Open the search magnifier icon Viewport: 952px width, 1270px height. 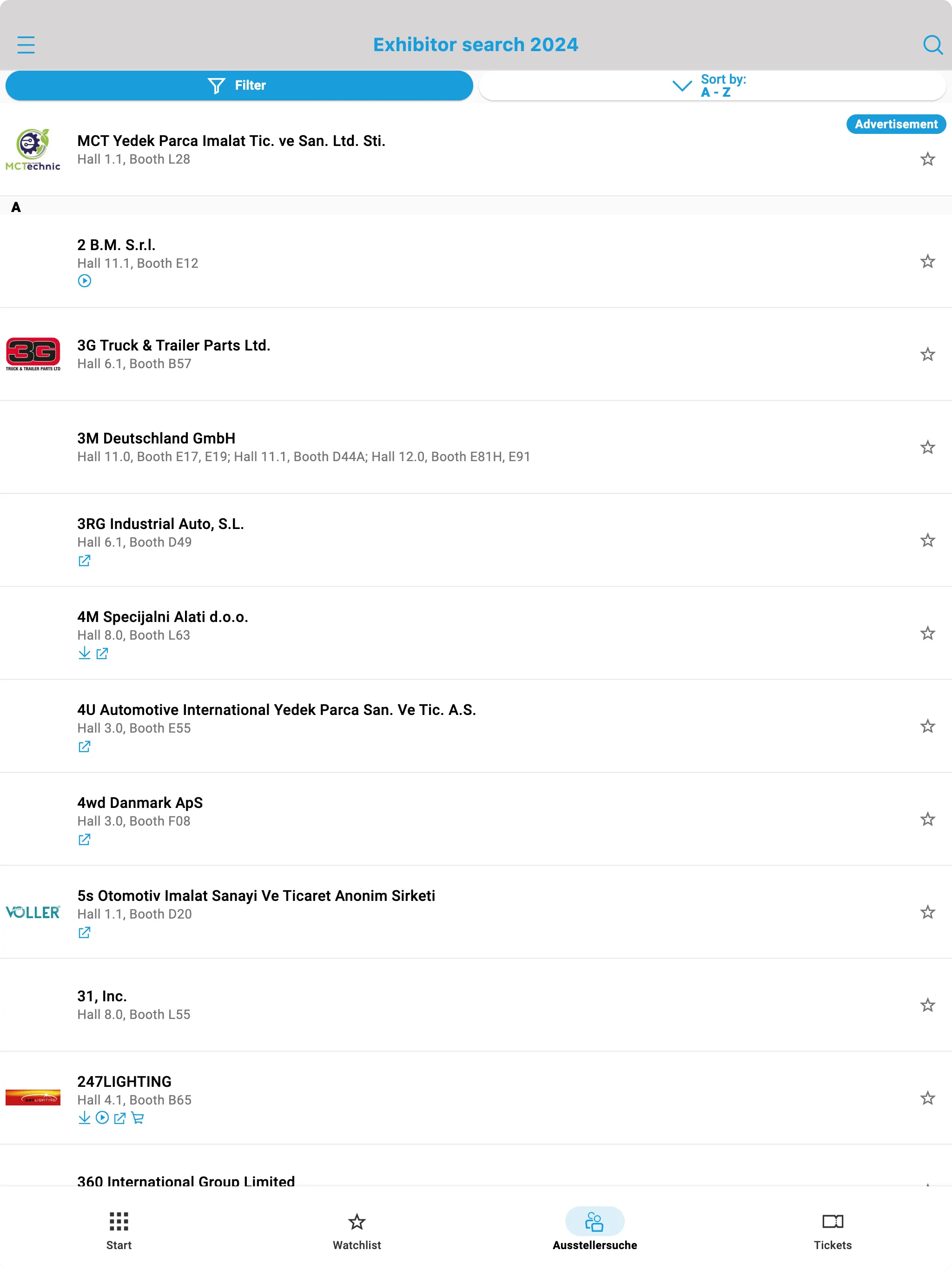pyautogui.click(x=932, y=45)
